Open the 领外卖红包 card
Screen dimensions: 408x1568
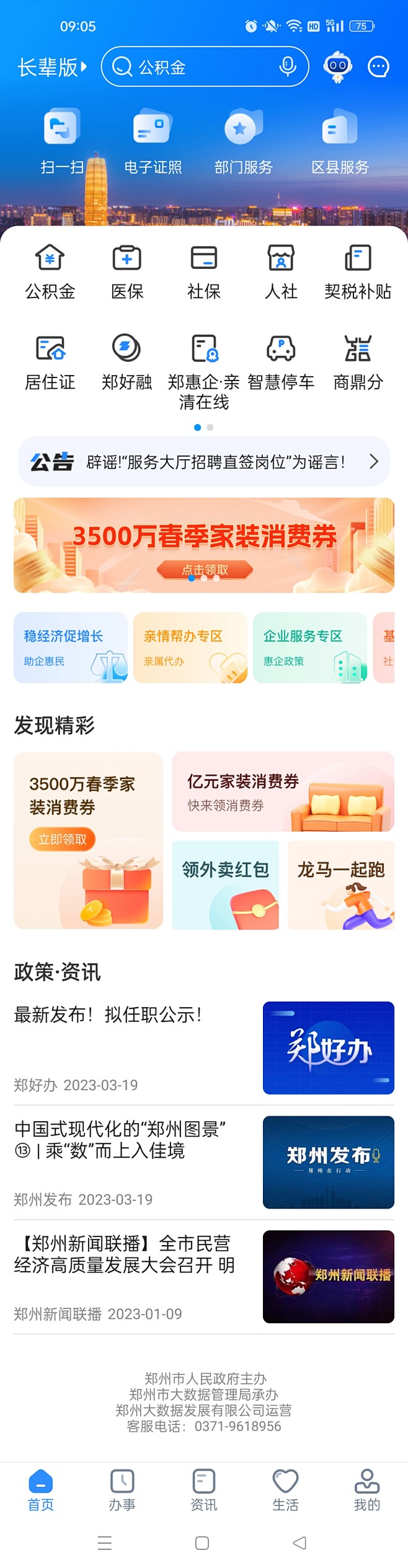pyautogui.click(x=225, y=884)
